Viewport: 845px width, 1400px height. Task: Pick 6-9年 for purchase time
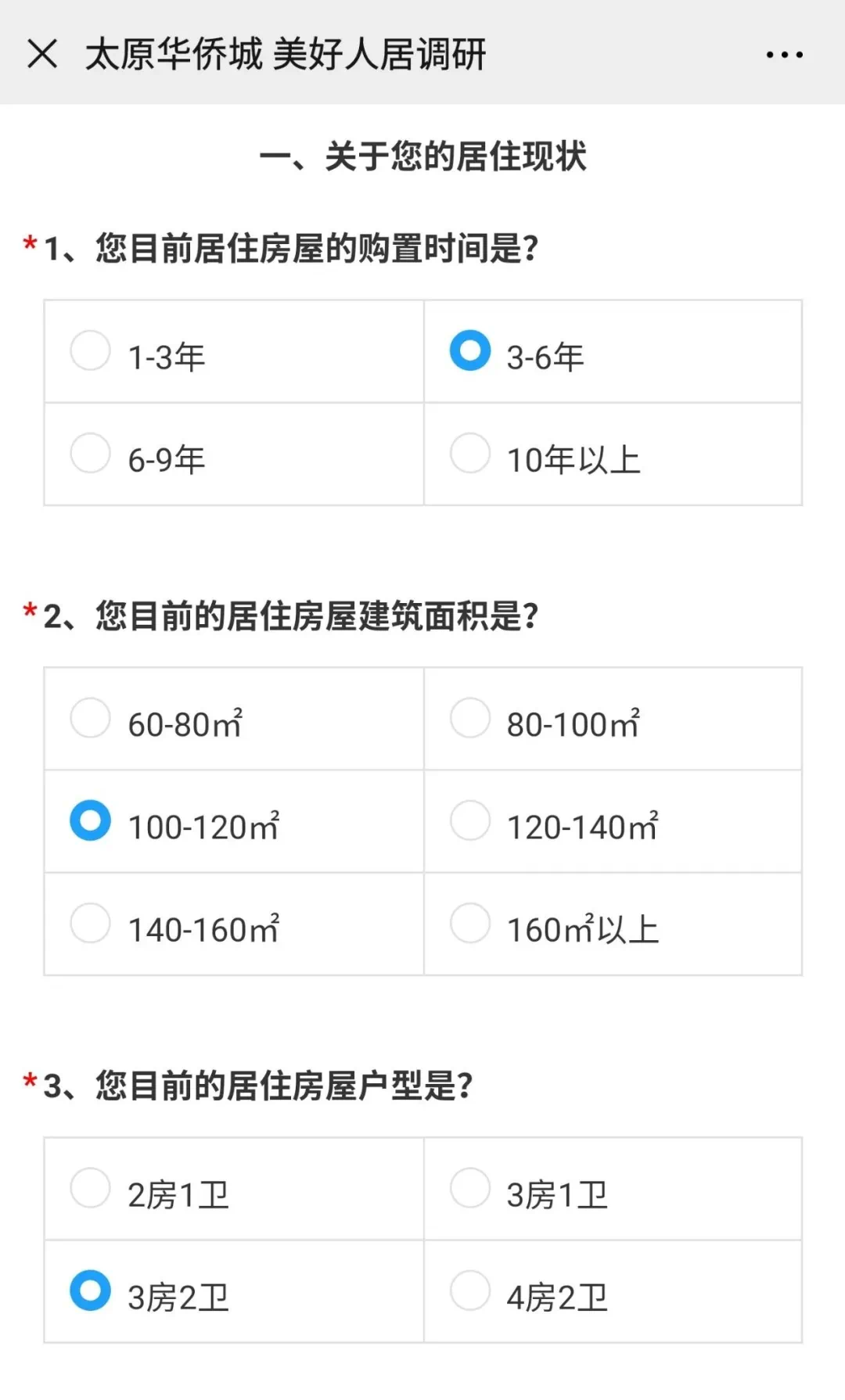[x=234, y=454]
